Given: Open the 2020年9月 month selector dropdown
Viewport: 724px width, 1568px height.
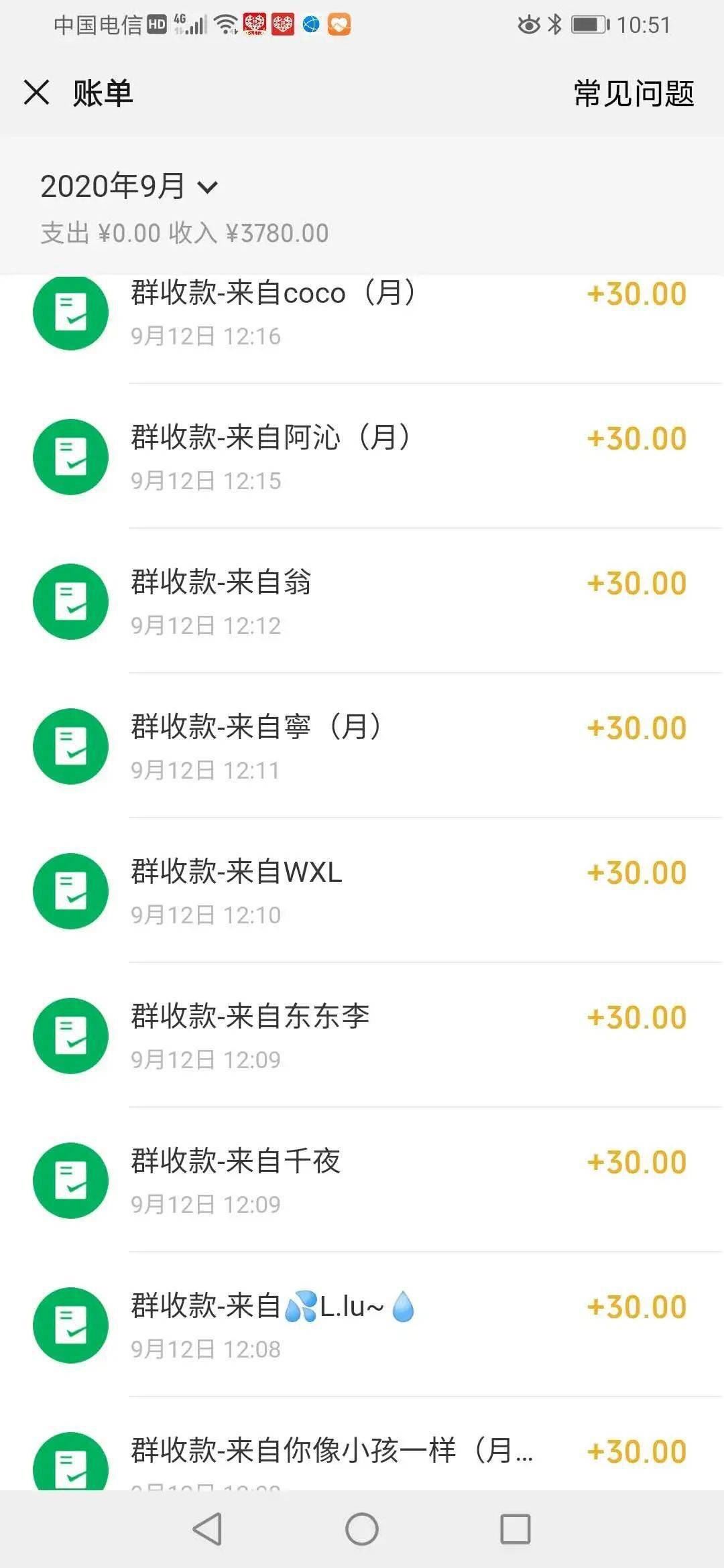Looking at the screenshot, I should click(127, 188).
